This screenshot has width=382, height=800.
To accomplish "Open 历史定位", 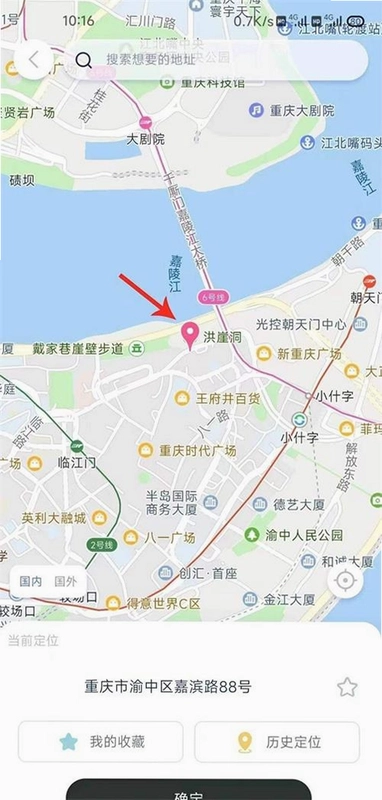I will pos(277,741).
